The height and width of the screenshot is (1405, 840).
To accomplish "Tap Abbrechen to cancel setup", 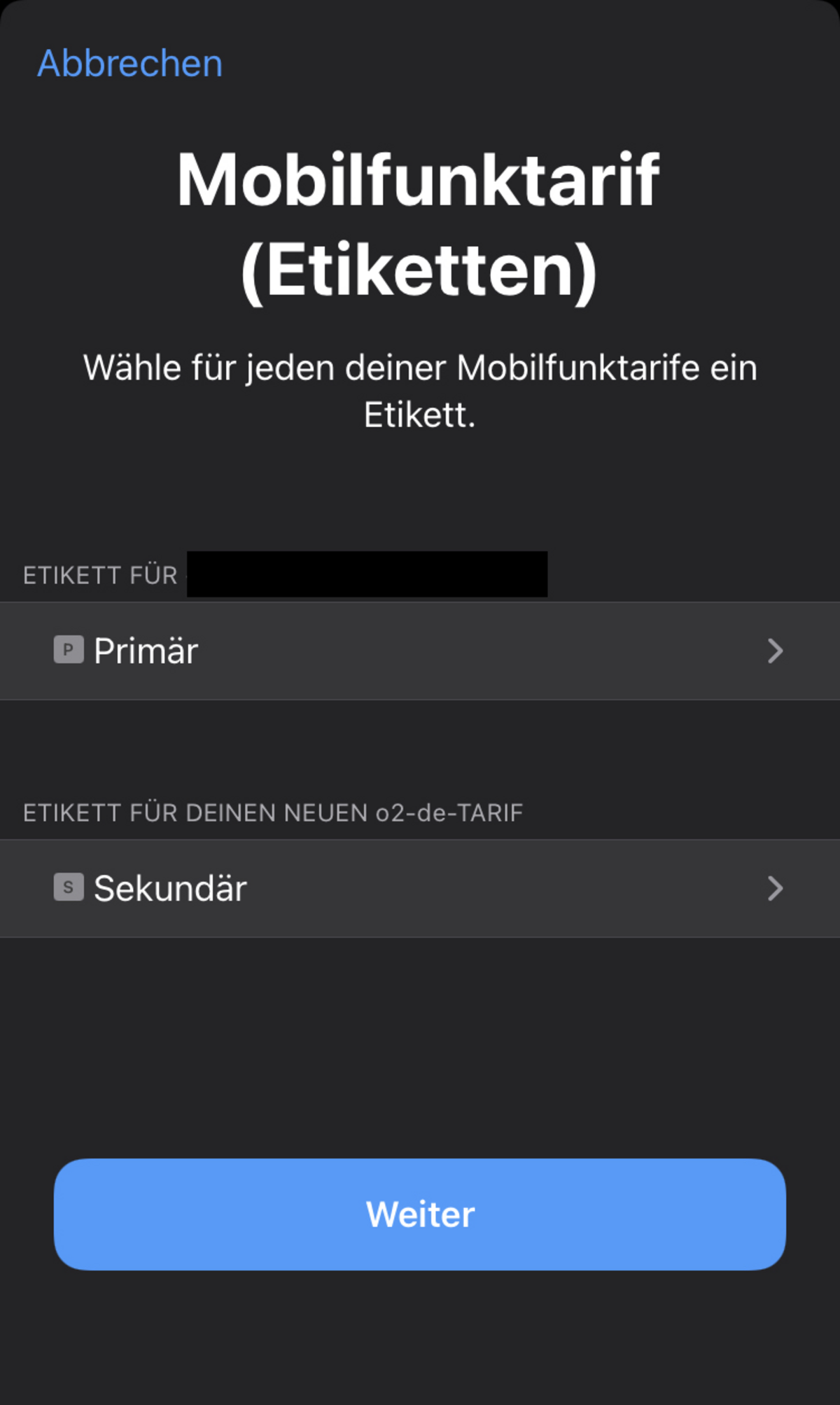I will click(x=130, y=64).
